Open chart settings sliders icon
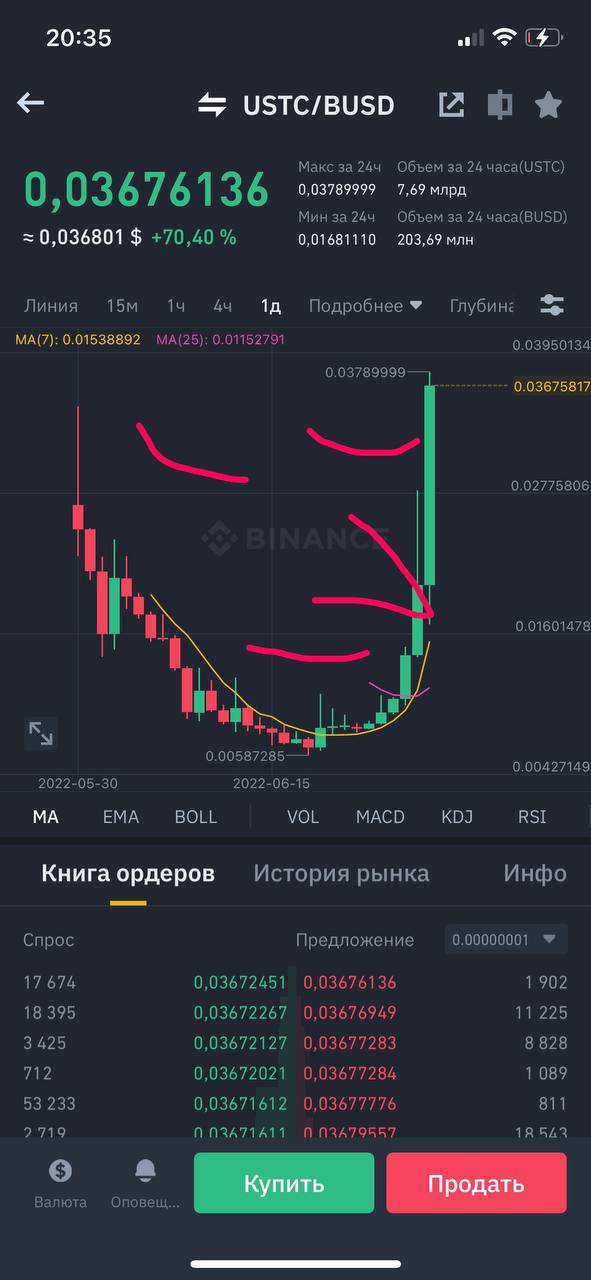This screenshot has width=591, height=1280. tap(551, 305)
